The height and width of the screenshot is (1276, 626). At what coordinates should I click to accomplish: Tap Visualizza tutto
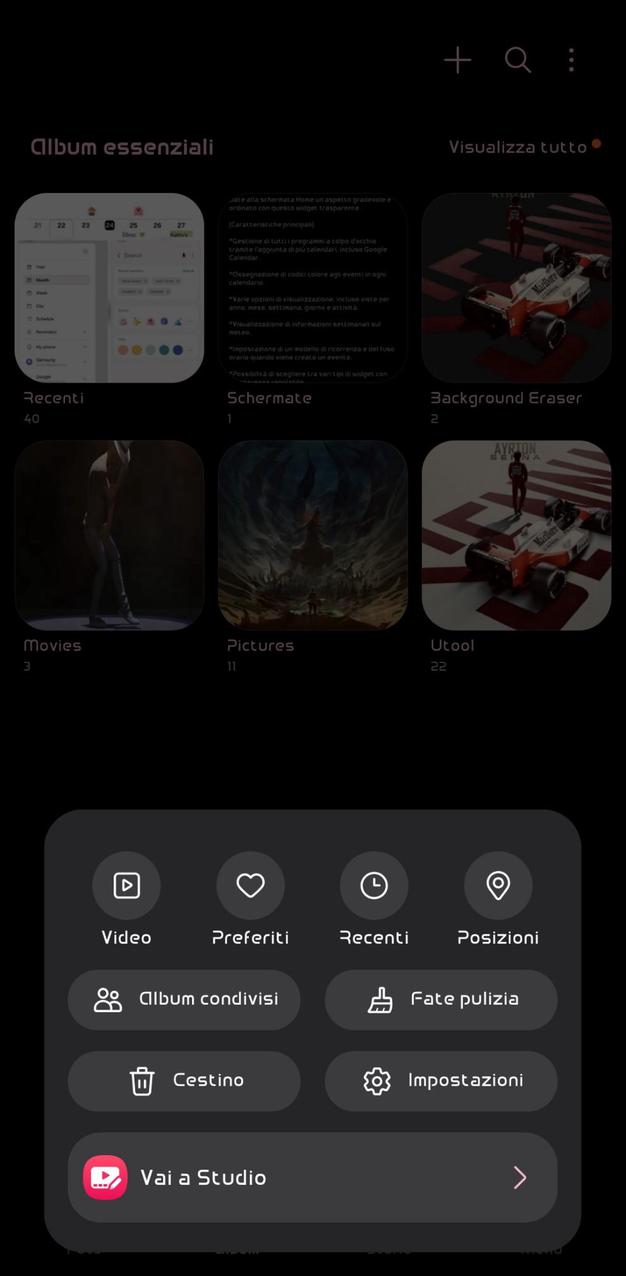pos(517,147)
